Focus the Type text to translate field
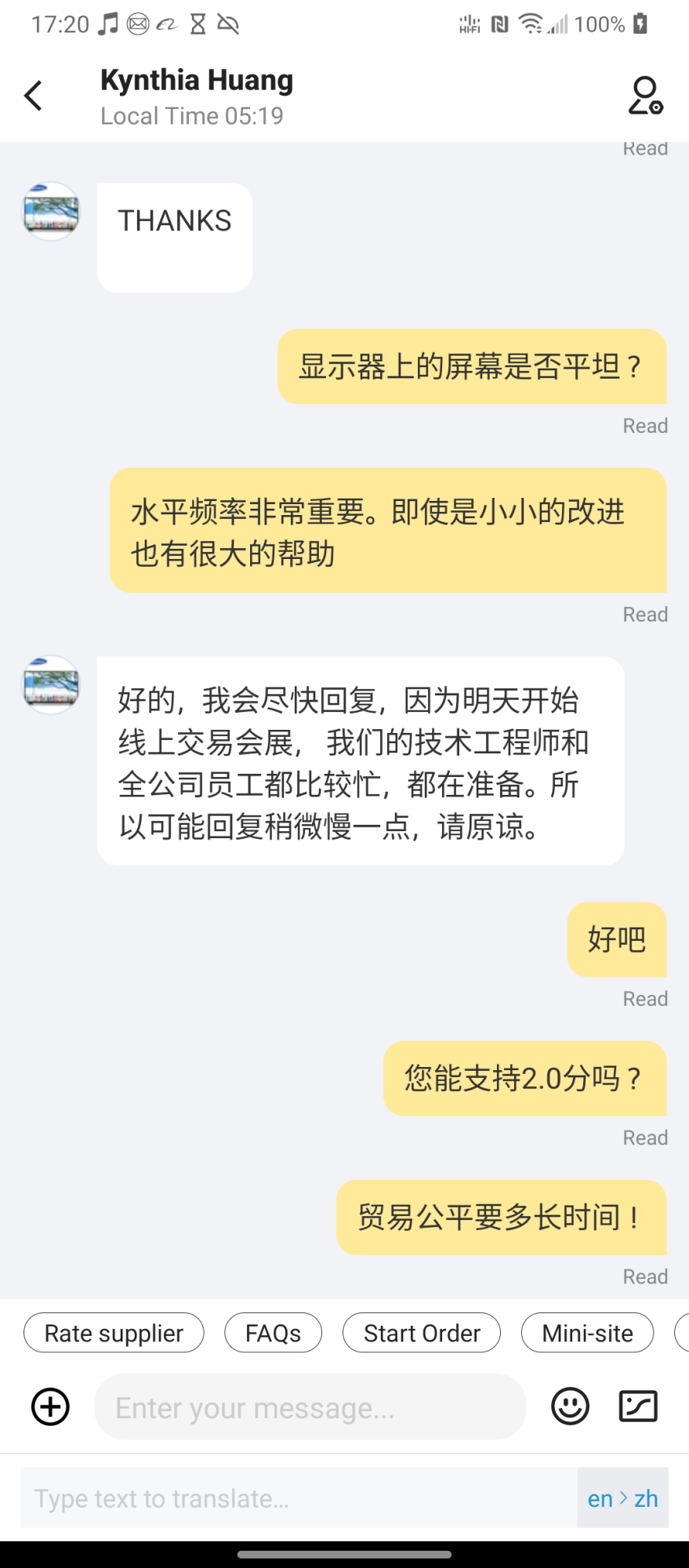The width and height of the screenshot is (689, 1568). (x=298, y=1498)
